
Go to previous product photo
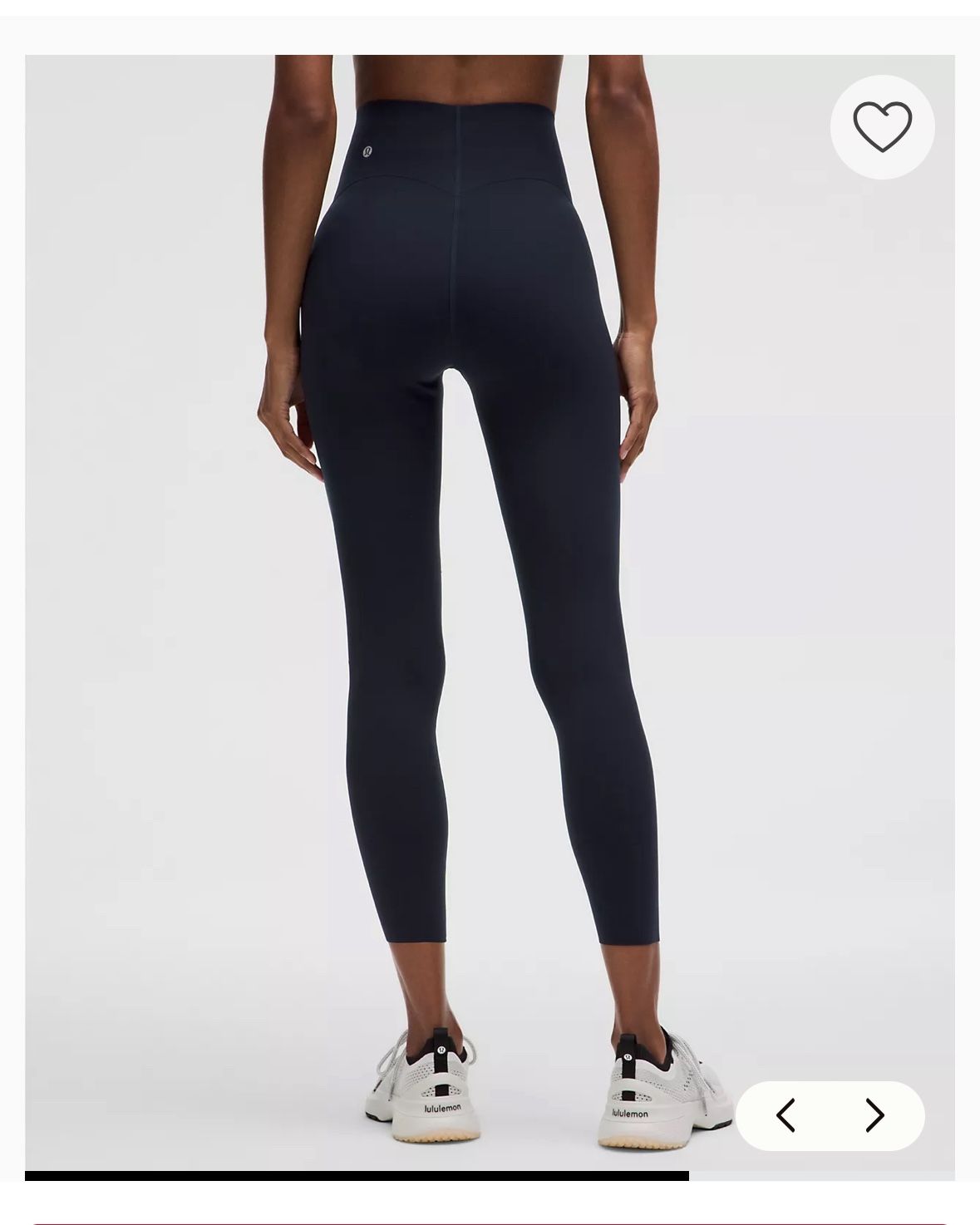click(x=785, y=1115)
